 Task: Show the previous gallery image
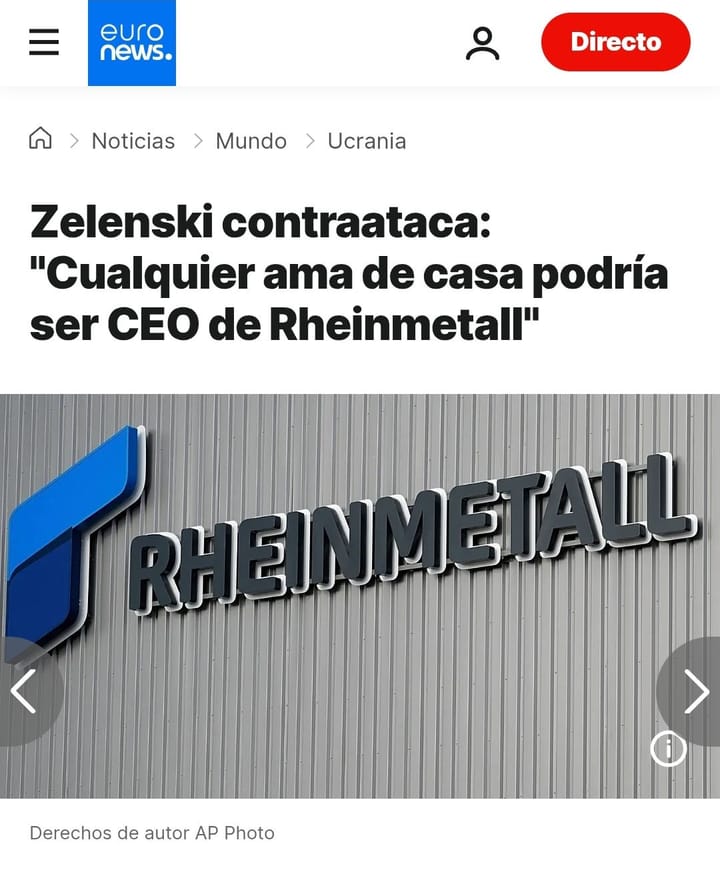(x=24, y=691)
